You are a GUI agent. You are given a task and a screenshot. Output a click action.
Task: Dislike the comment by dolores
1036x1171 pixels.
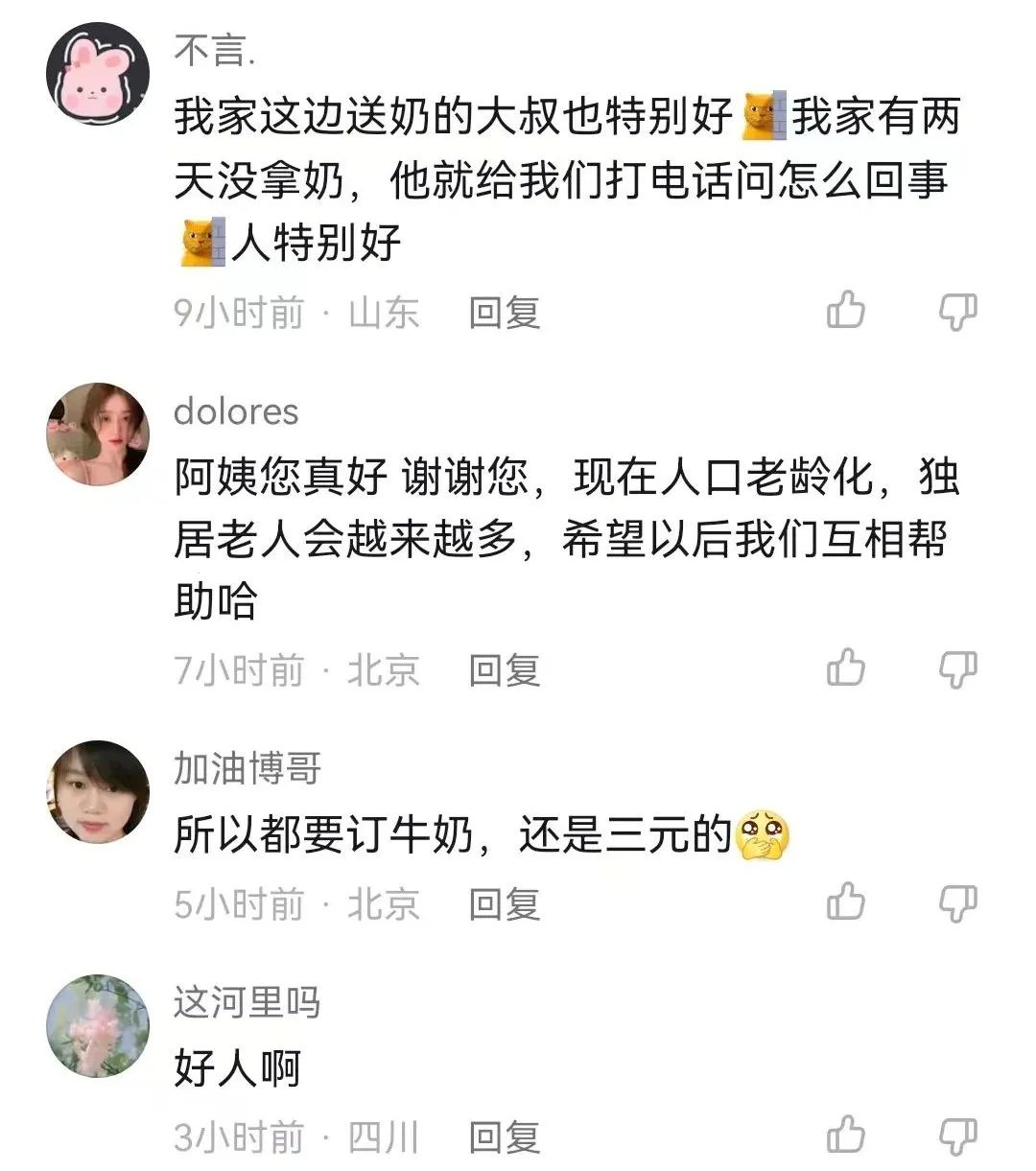point(956,668)
